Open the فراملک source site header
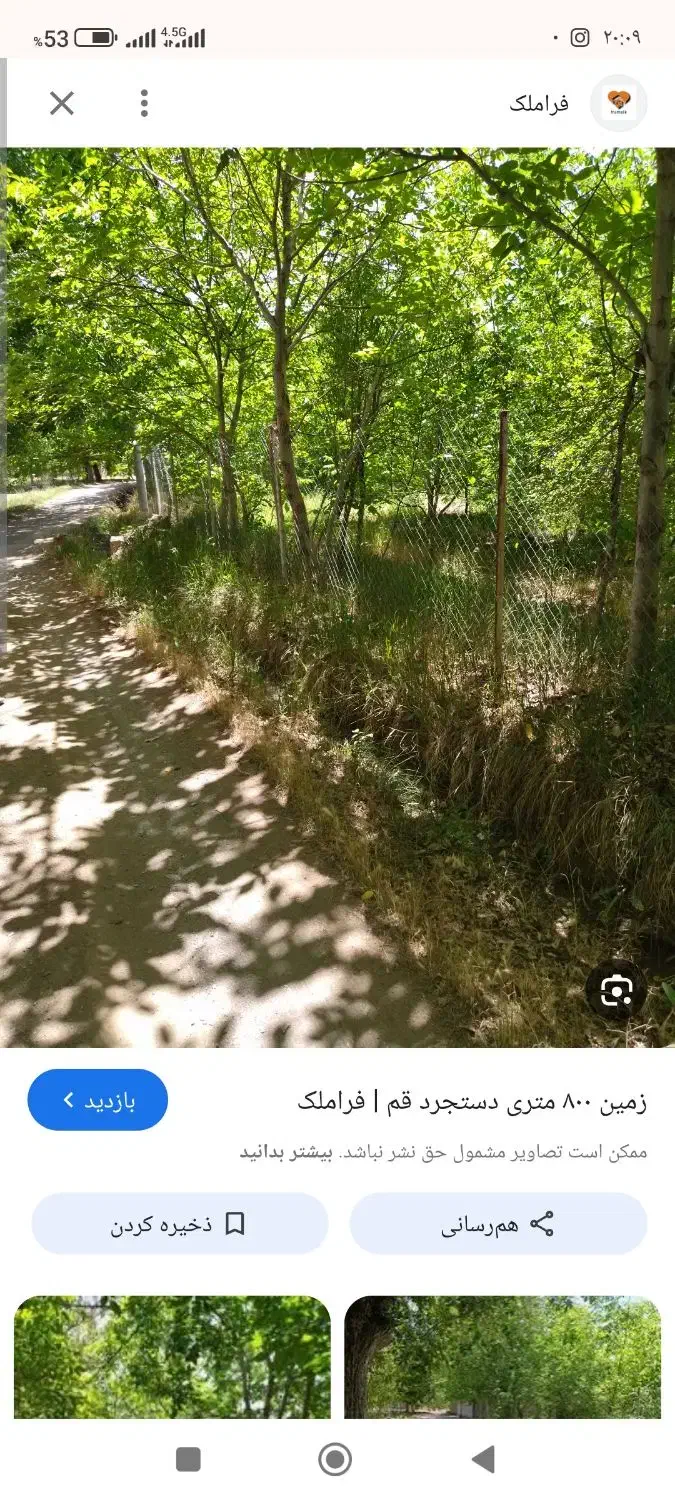Viewport: 675px width, 1500px height. (540, 103)
